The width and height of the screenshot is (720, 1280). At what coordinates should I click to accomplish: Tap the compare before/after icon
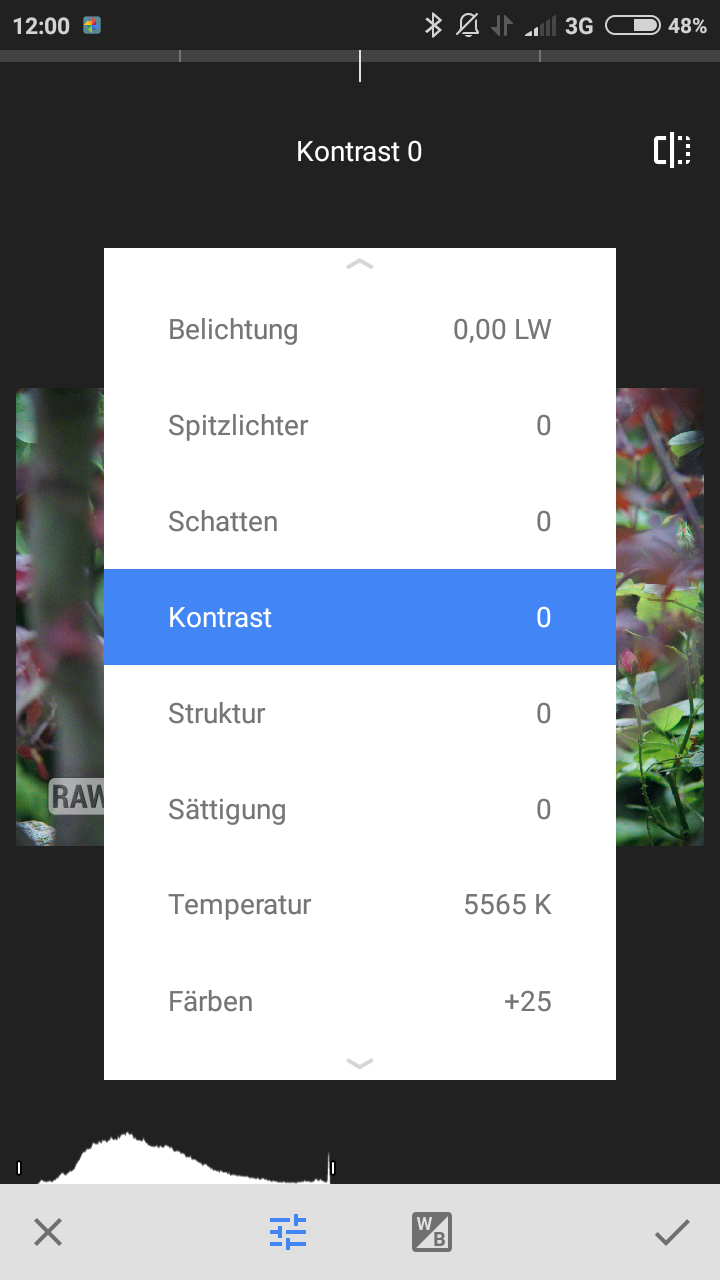point(673,151)
